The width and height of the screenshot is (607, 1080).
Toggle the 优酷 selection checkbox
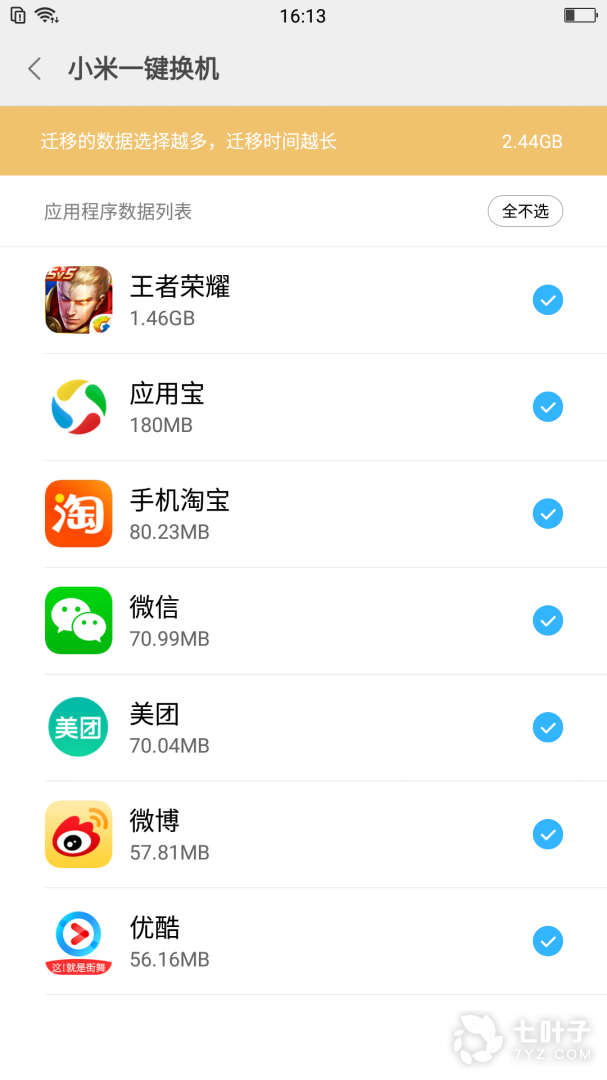[548, 941]
